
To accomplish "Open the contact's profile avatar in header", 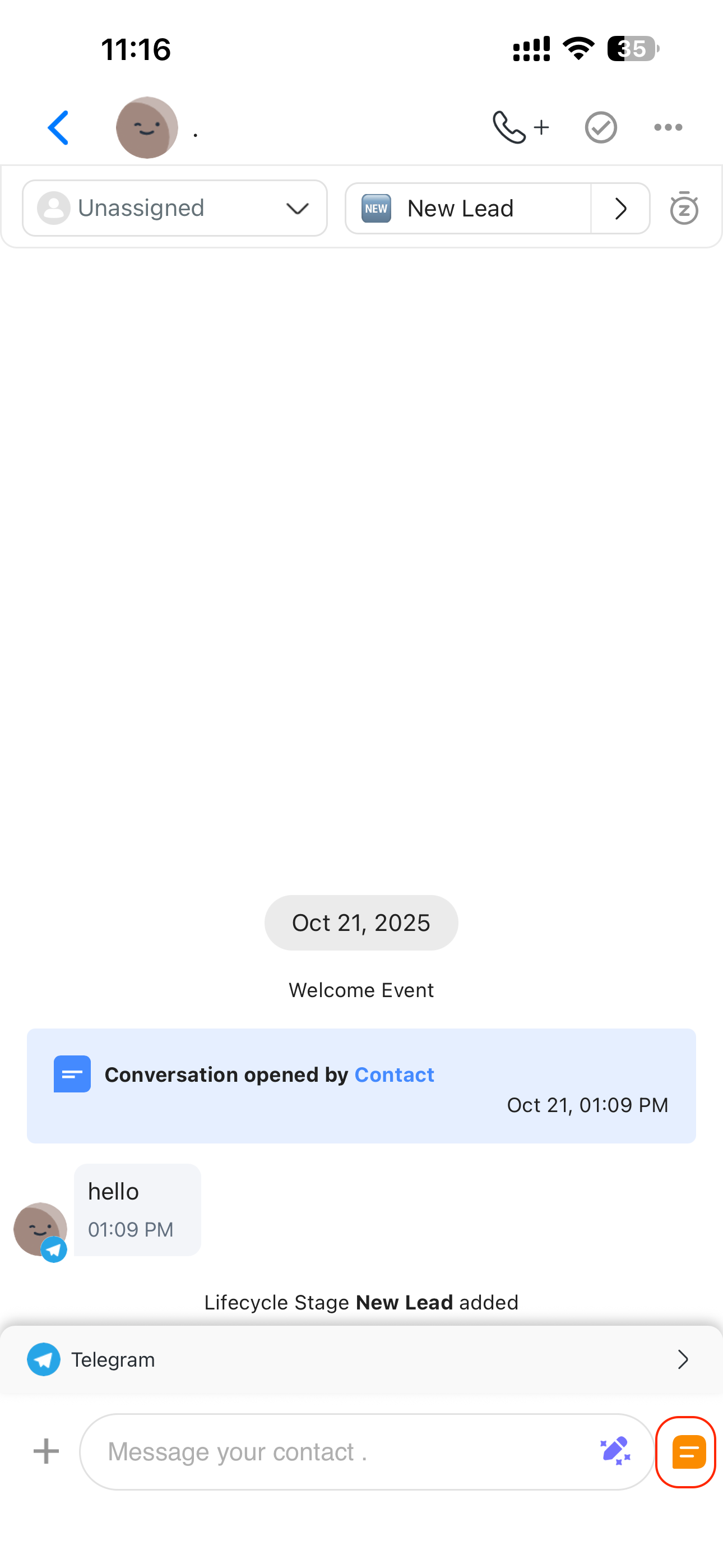I will click(147, 128).
